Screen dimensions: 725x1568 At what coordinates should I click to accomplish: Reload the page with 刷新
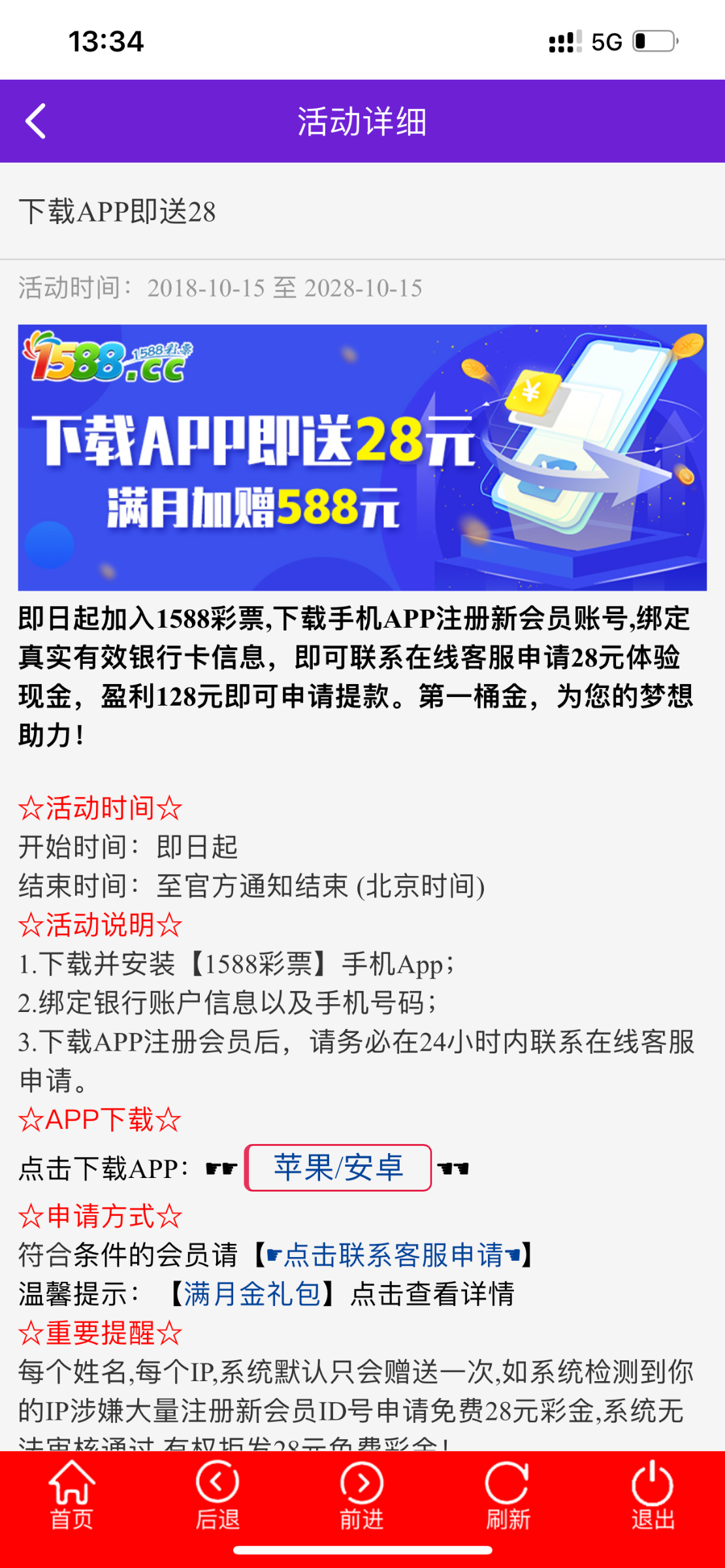click(x=507, y=1495)
